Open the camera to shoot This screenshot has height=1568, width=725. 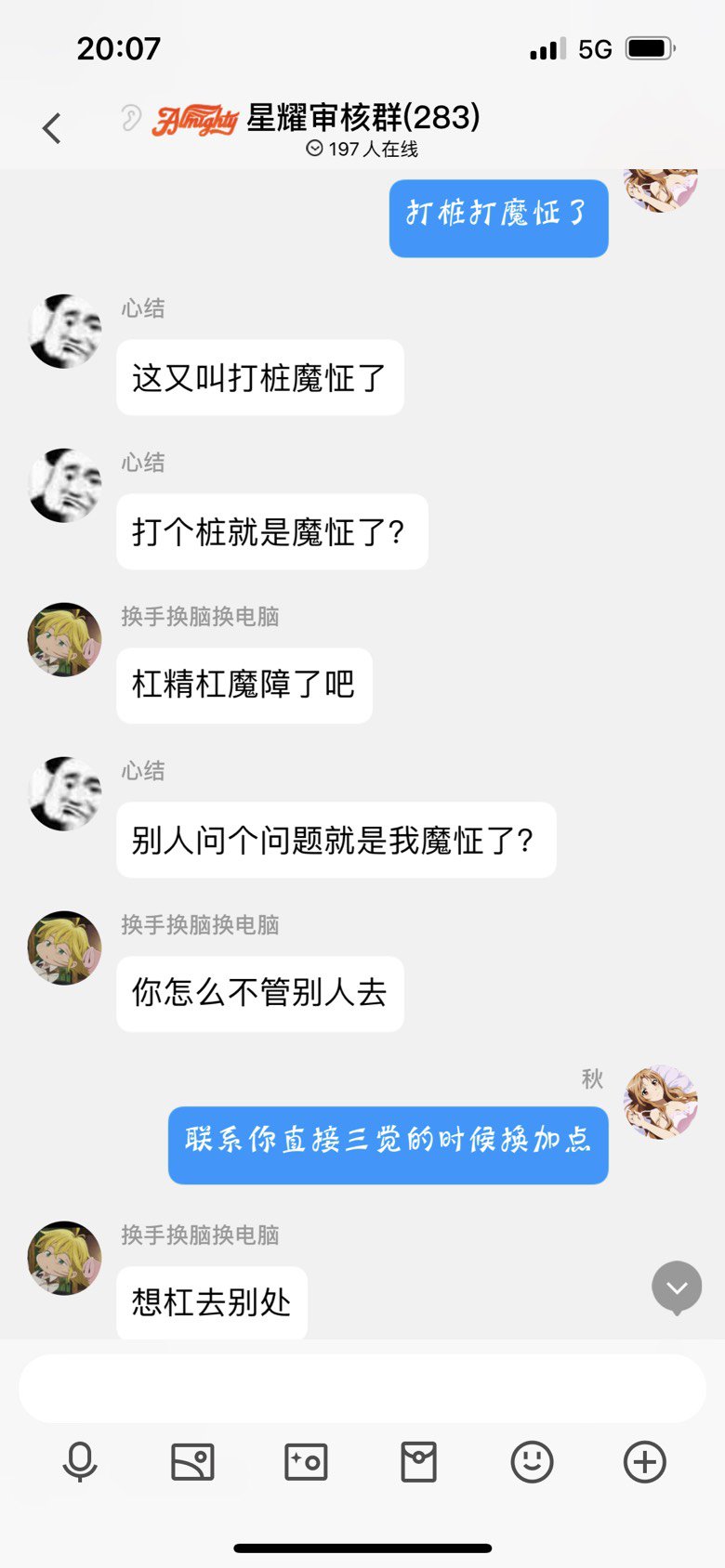click(306, 1462)
